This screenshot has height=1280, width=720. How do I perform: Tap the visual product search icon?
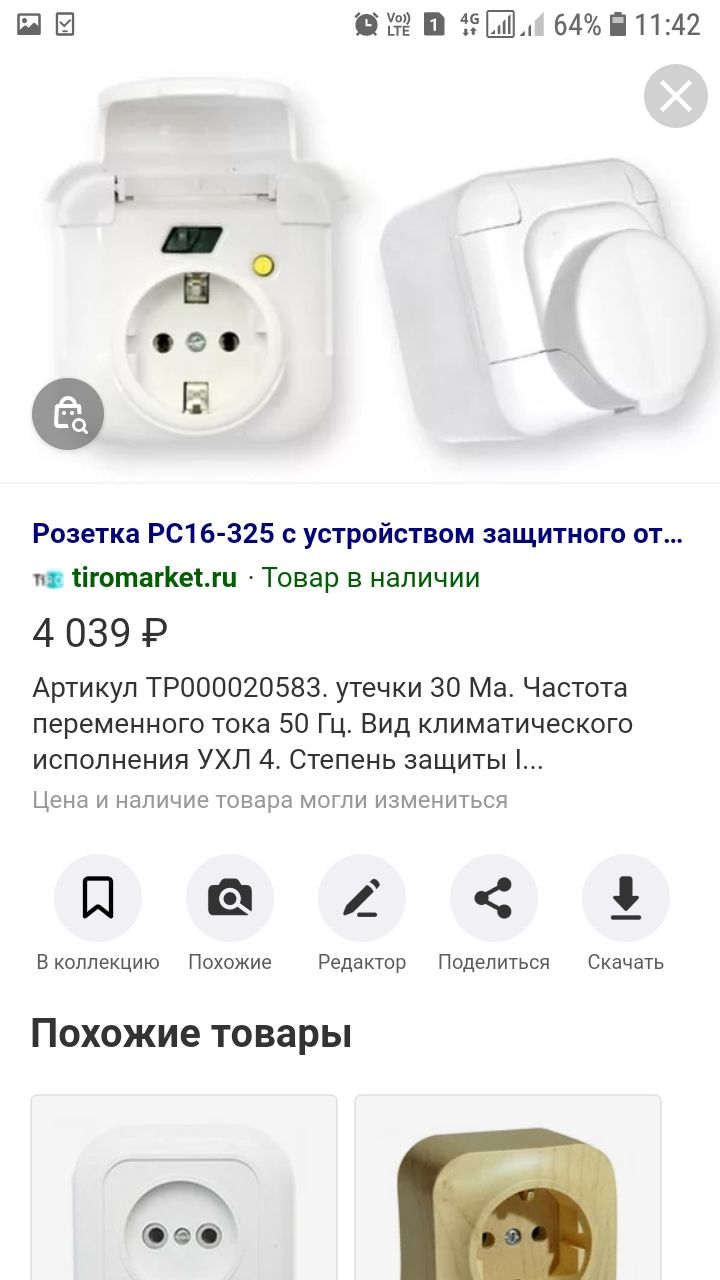pos(68,413)
